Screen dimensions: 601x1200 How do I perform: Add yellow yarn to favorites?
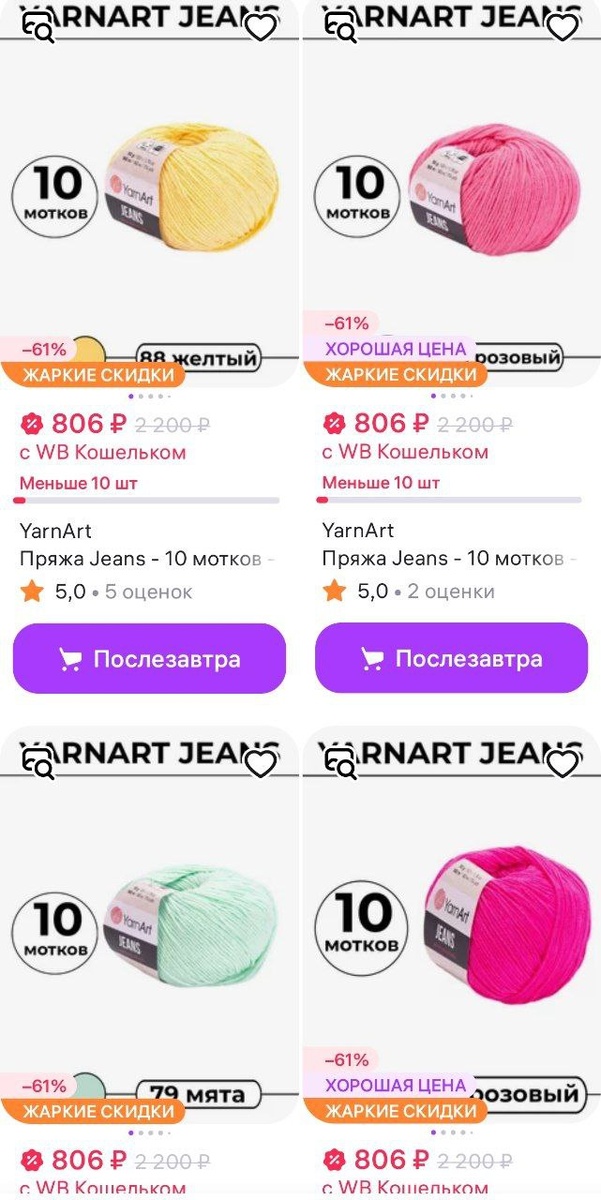(261, 28)
